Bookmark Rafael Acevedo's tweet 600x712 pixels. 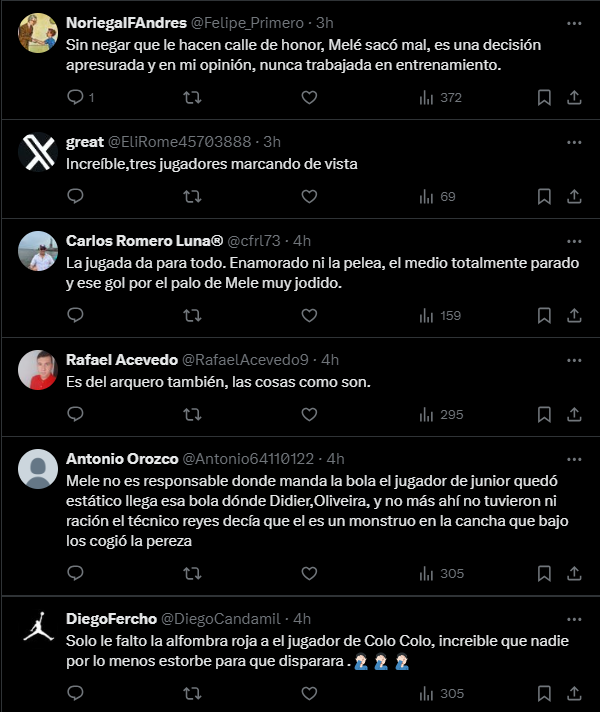tap(544, 414)
